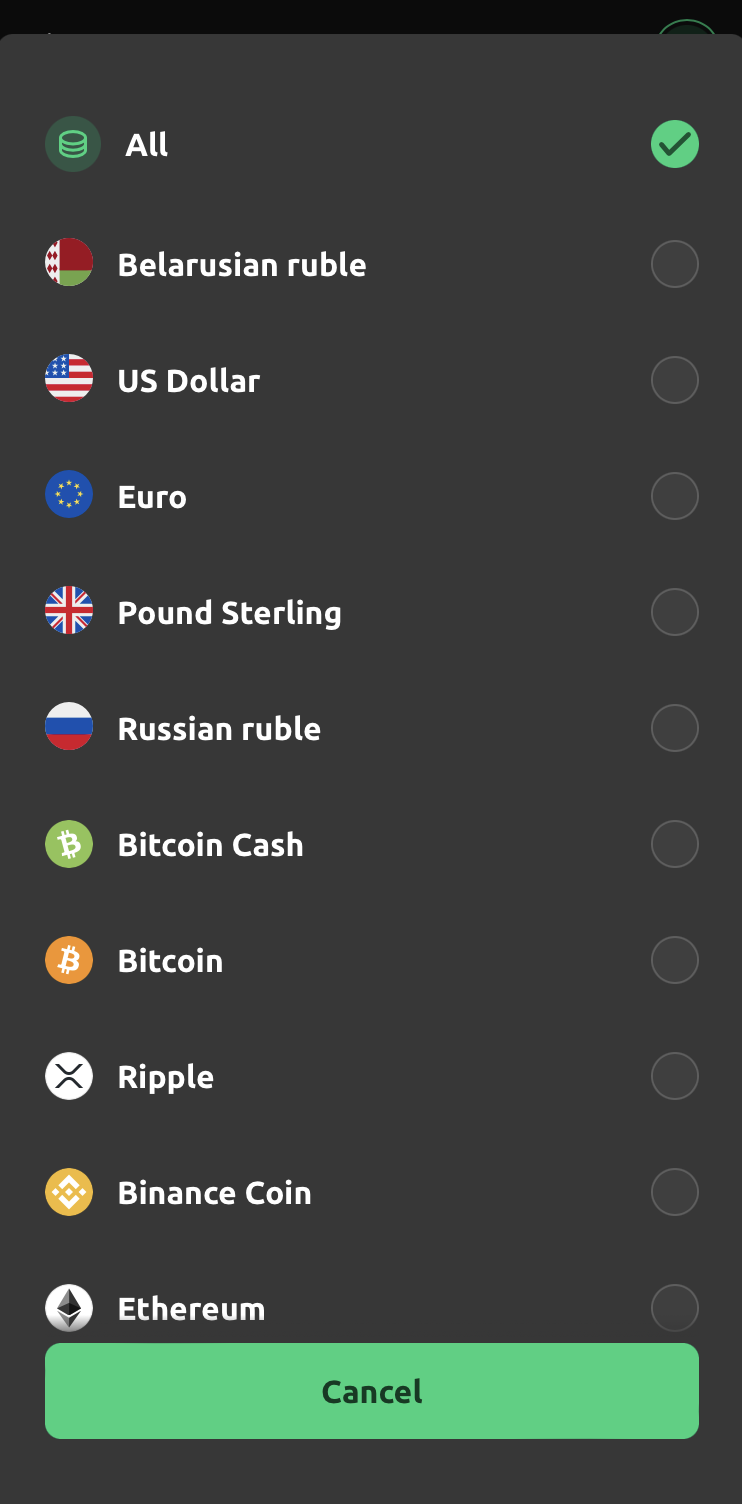
Task: Enable the Russian ruble filter
Action: [674, 727]
